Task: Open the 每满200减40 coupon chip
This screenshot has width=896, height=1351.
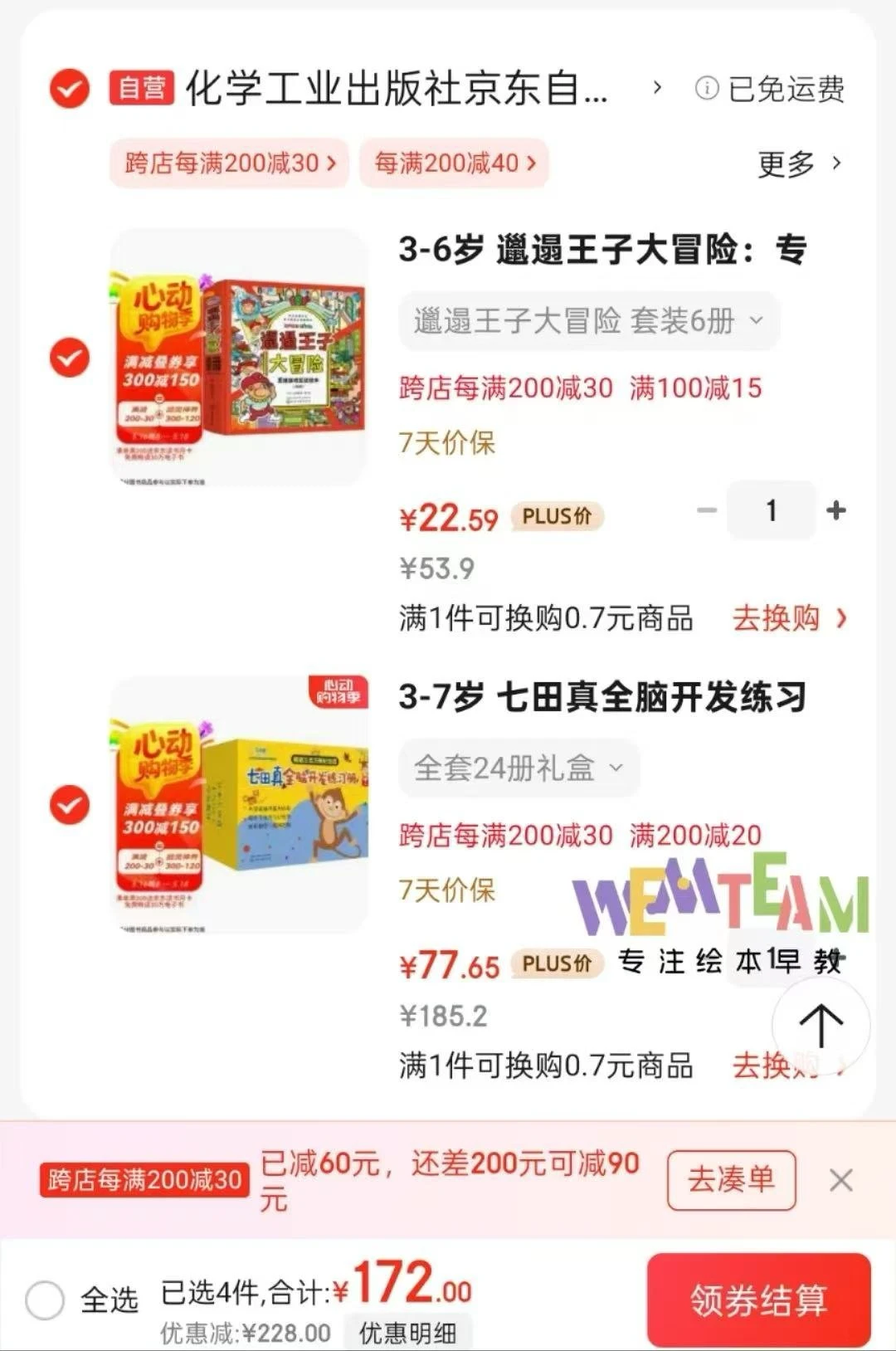Action: point(454,163)
